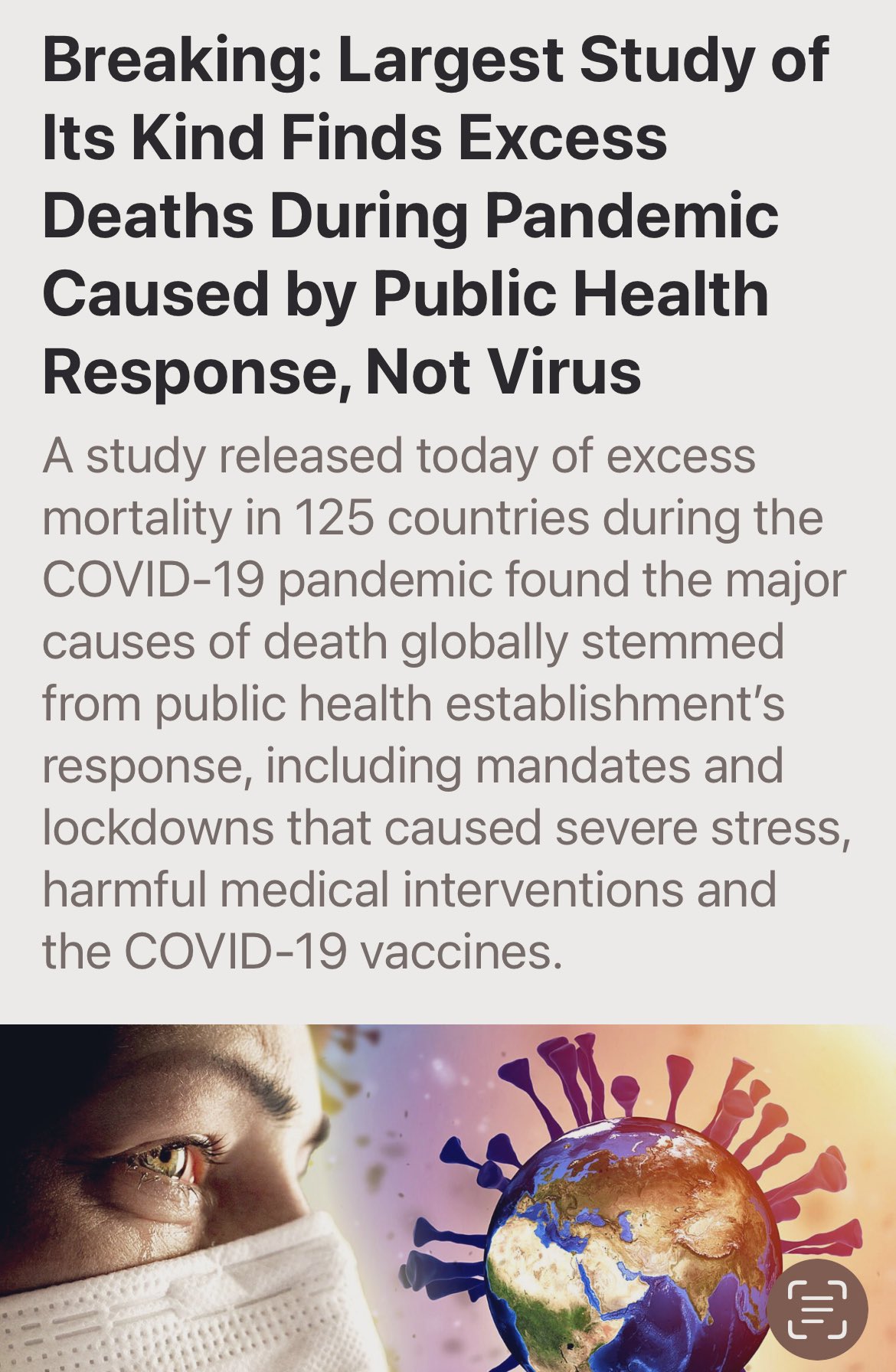
Task: Activate the Live Text scan icon
Action: pyautogui.click(x=817, y=1308)
